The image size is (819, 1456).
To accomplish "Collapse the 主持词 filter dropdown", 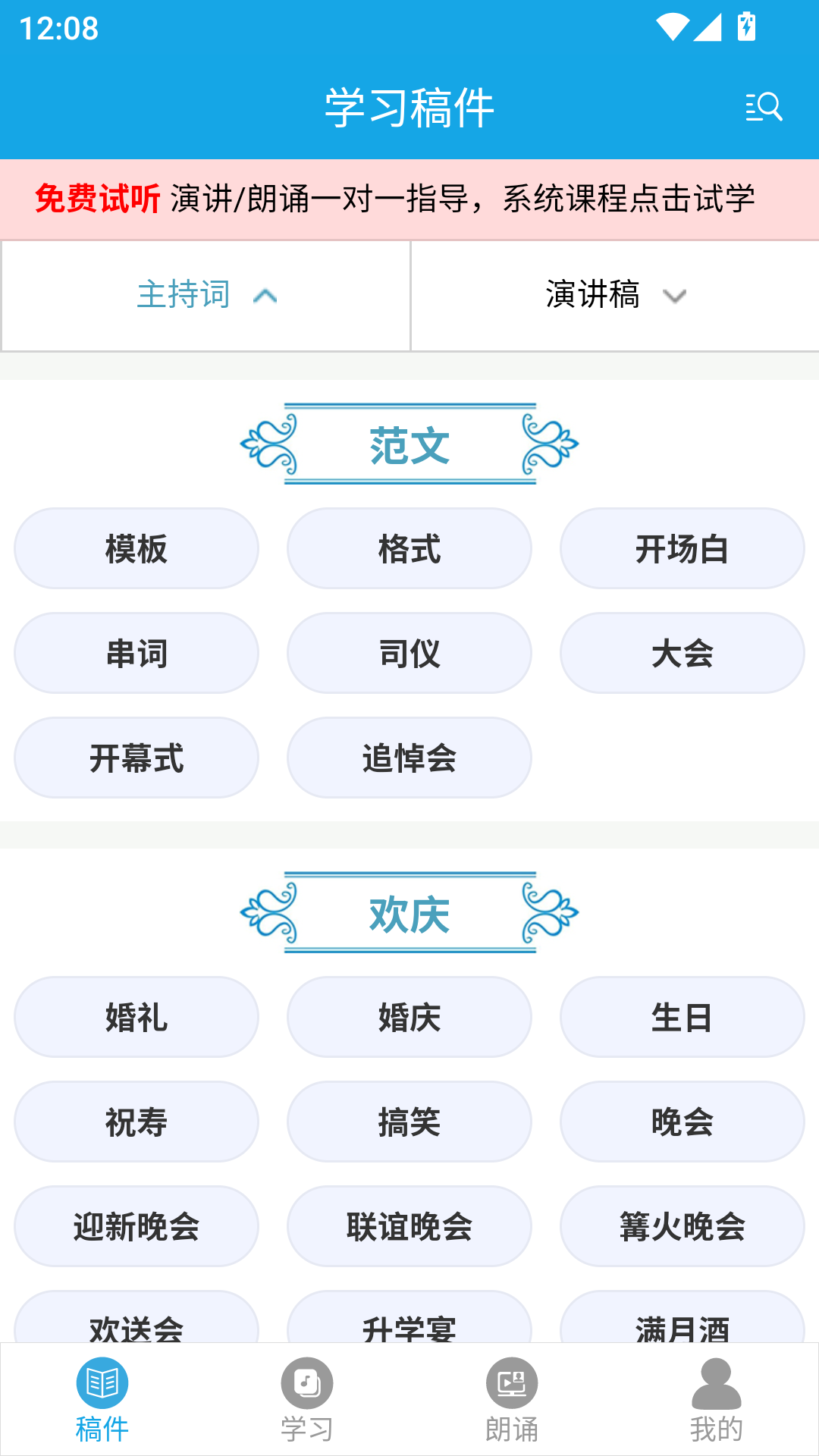I will pyautogui.click(x=206, y=296).
